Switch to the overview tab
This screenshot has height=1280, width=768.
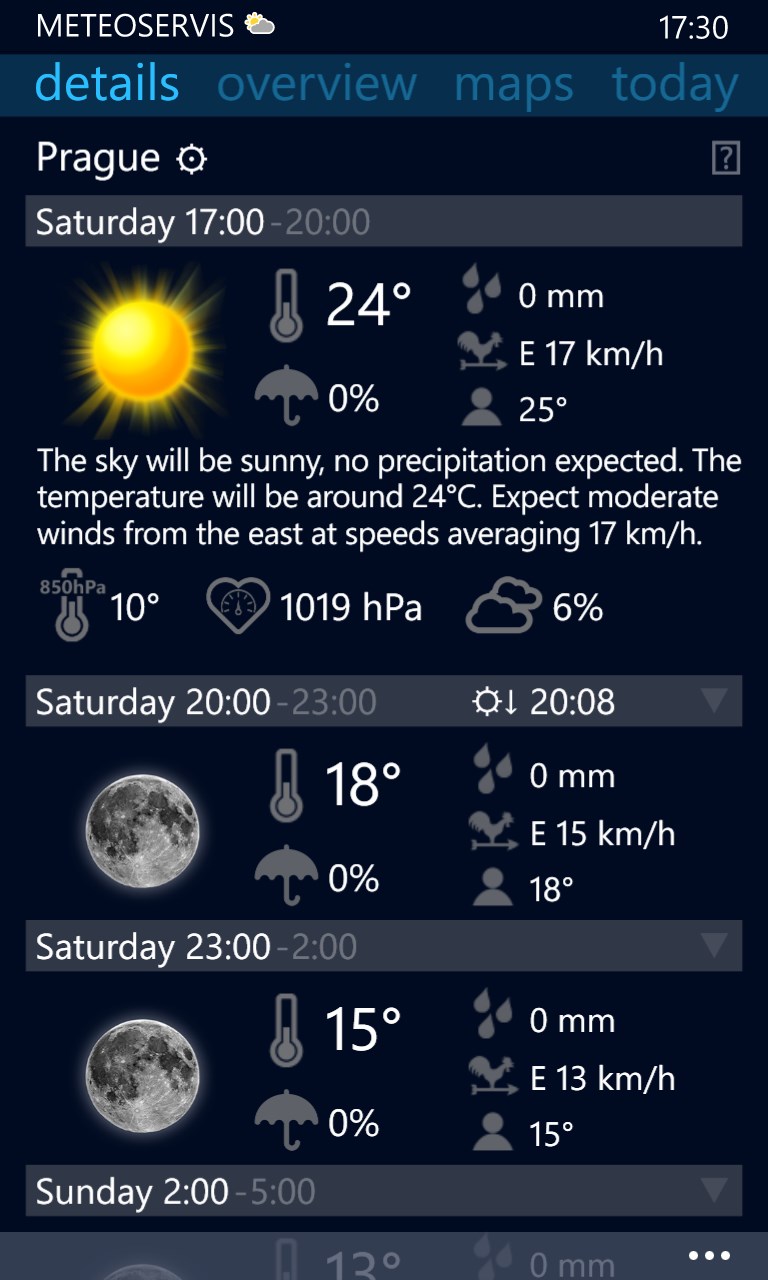pyautogui.click(x=316, y=84)
